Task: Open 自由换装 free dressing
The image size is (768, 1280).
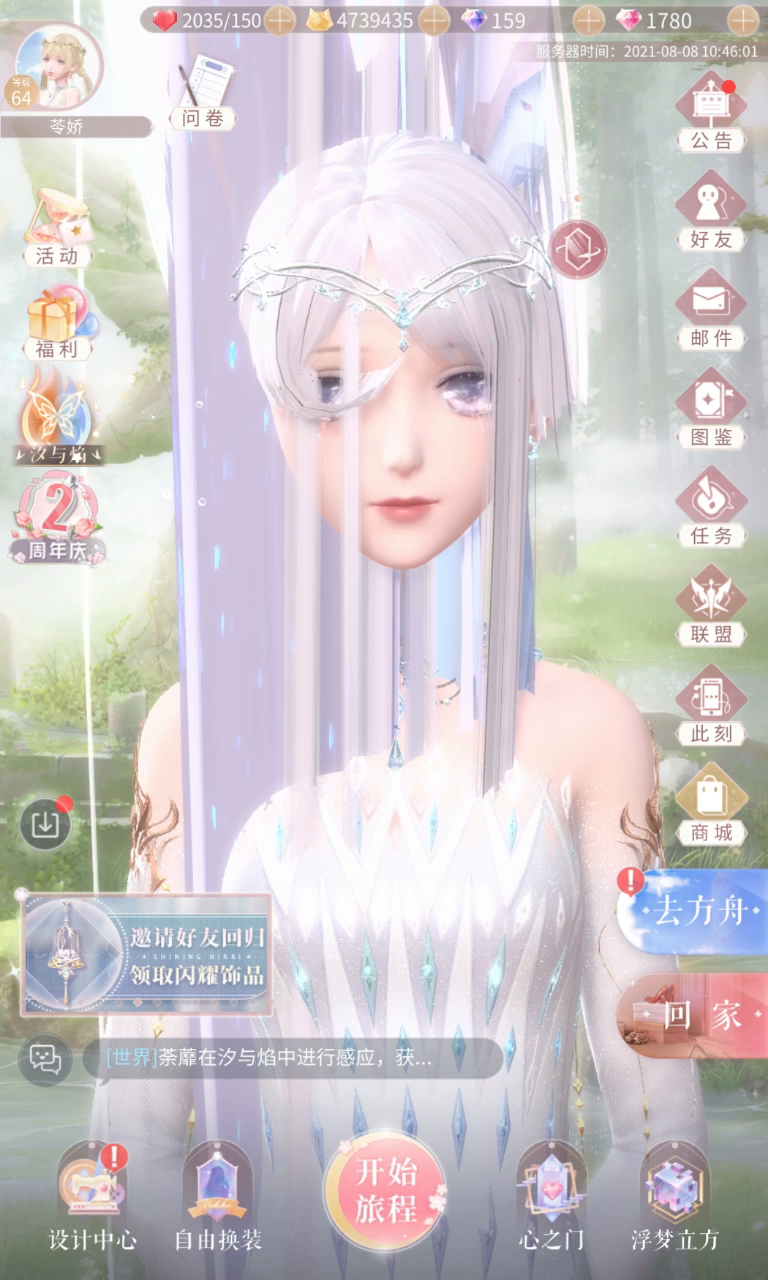Action: [218, 1197]
